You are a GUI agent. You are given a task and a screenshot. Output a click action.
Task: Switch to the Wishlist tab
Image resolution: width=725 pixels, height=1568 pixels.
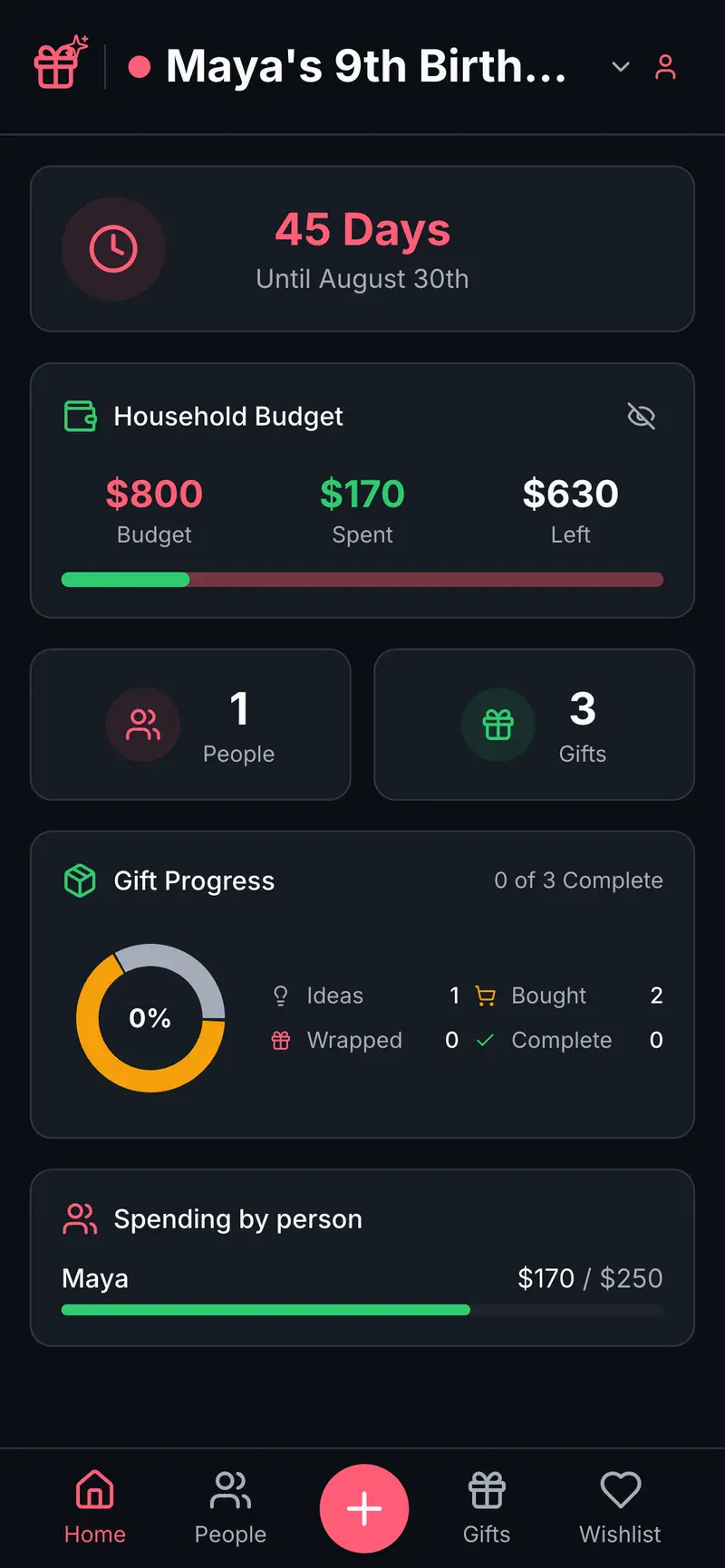click(620, 1509)
